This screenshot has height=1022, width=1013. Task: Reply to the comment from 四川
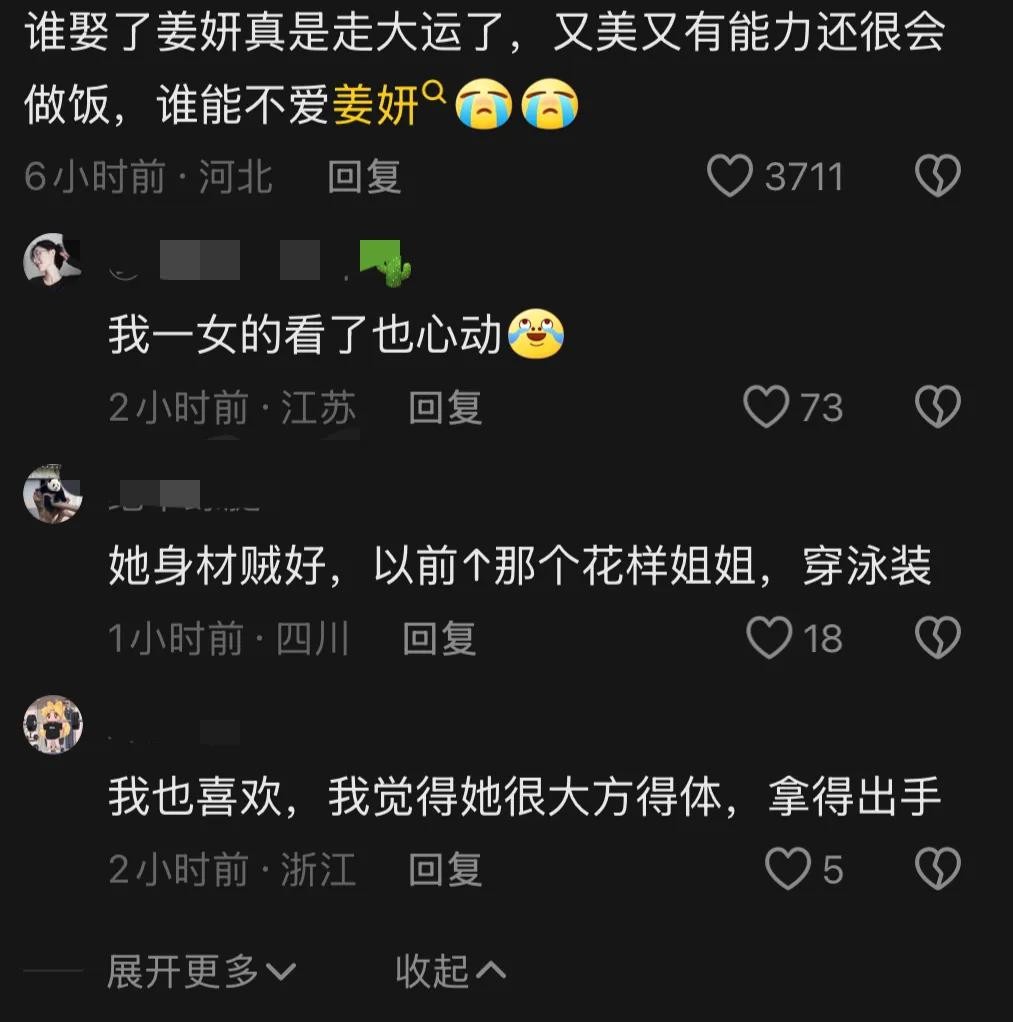(439, 638)
